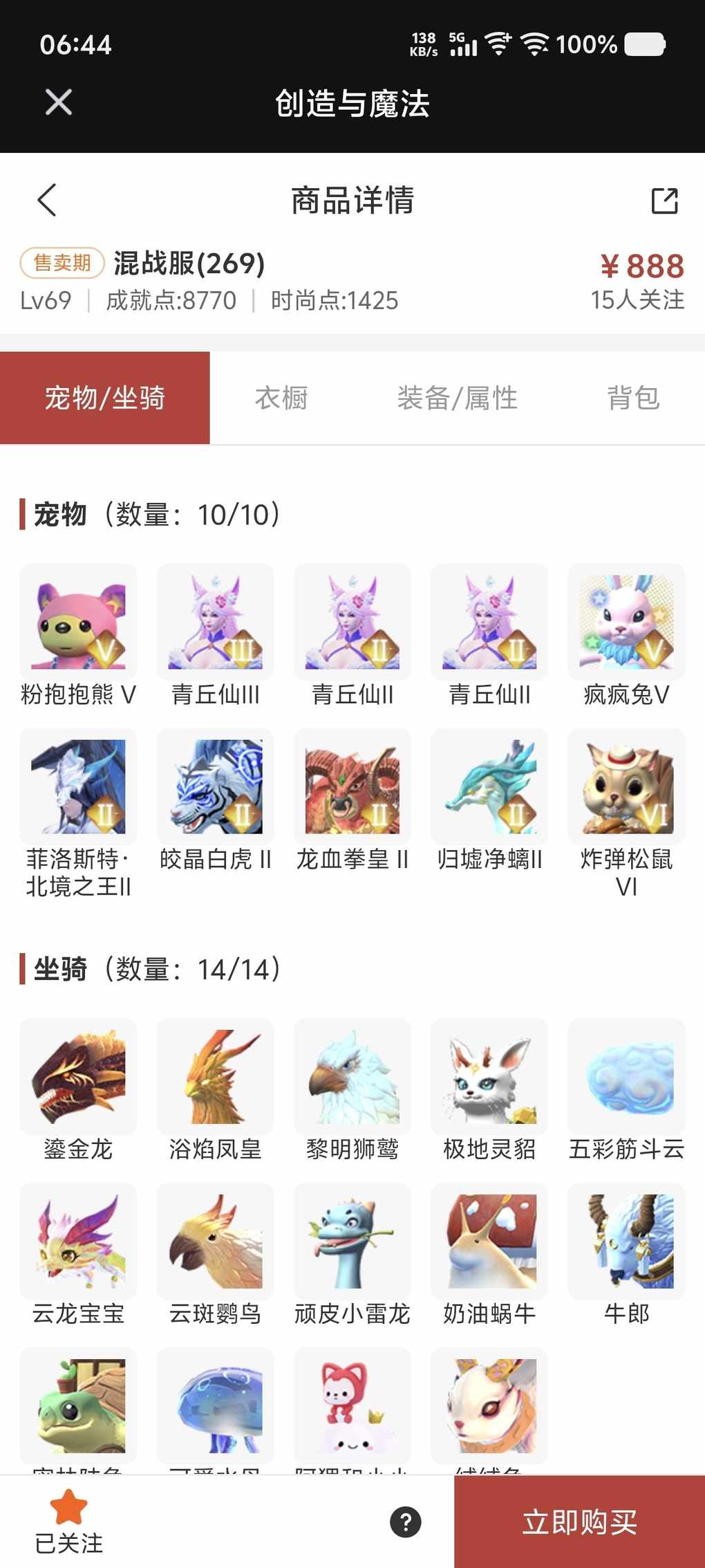Share this product listing
This screenshot has height=1568, width=705.
click(664, 201)
